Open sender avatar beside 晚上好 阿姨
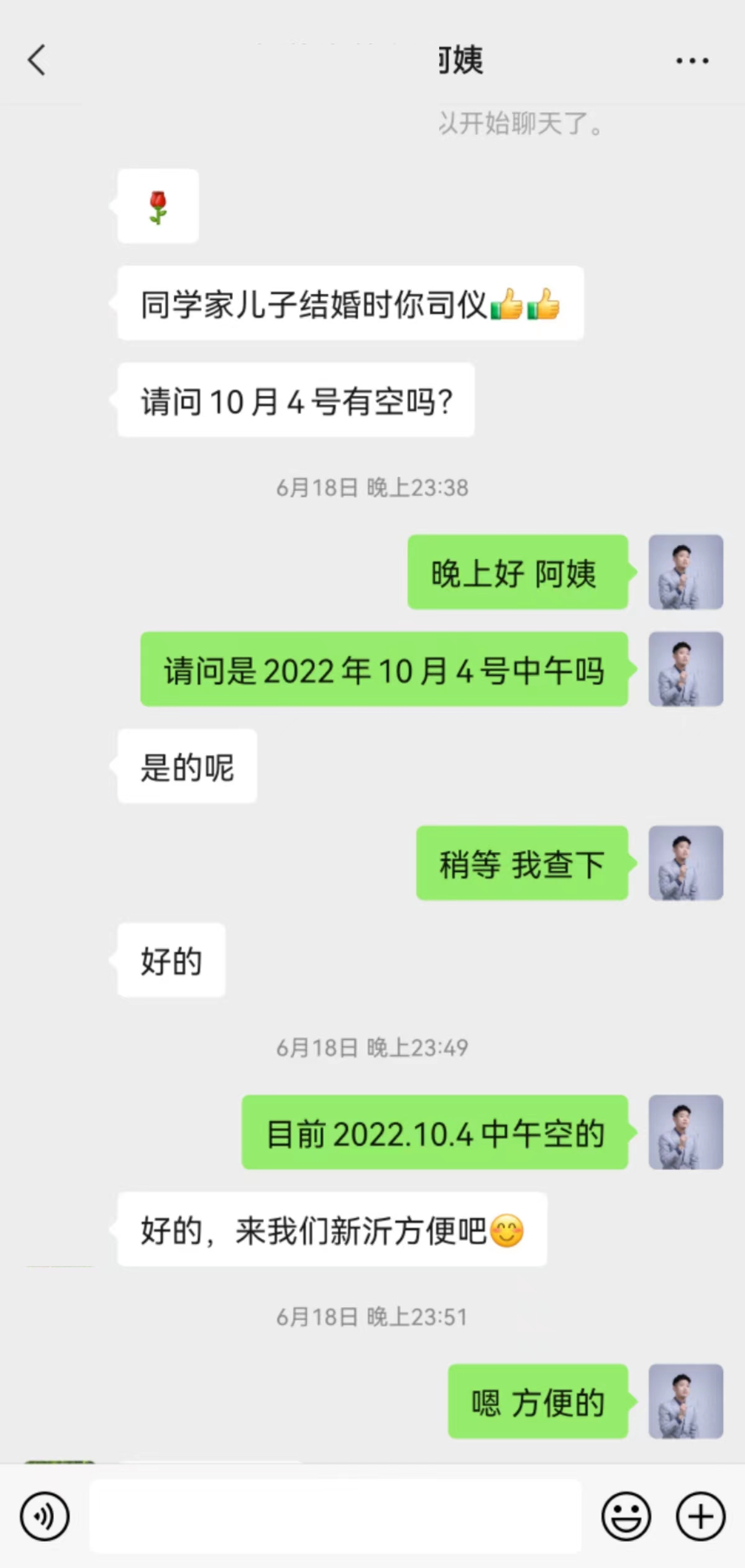Viewport: 745px width, 1568px height. pos(685,572)
